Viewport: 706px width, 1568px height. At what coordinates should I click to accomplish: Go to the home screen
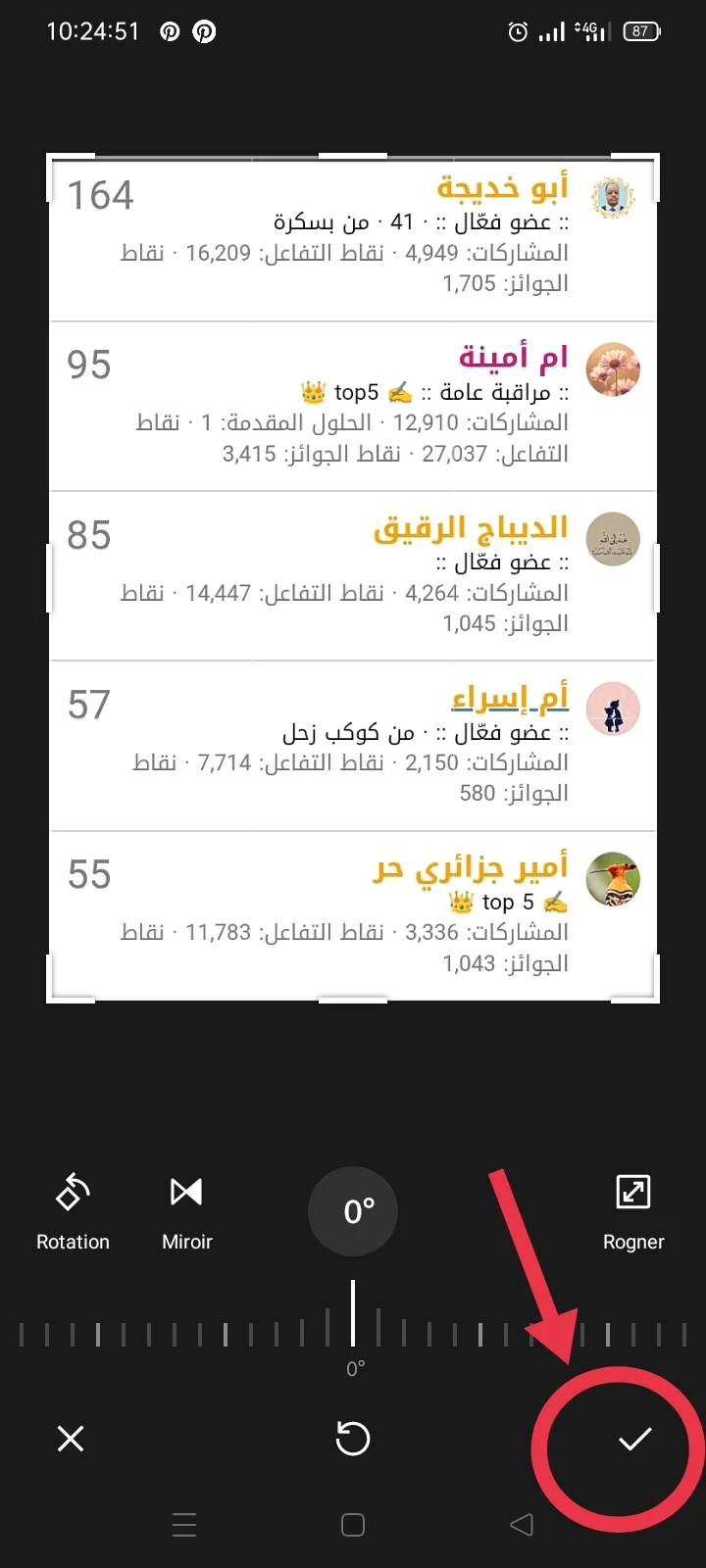coord(353,1524)
